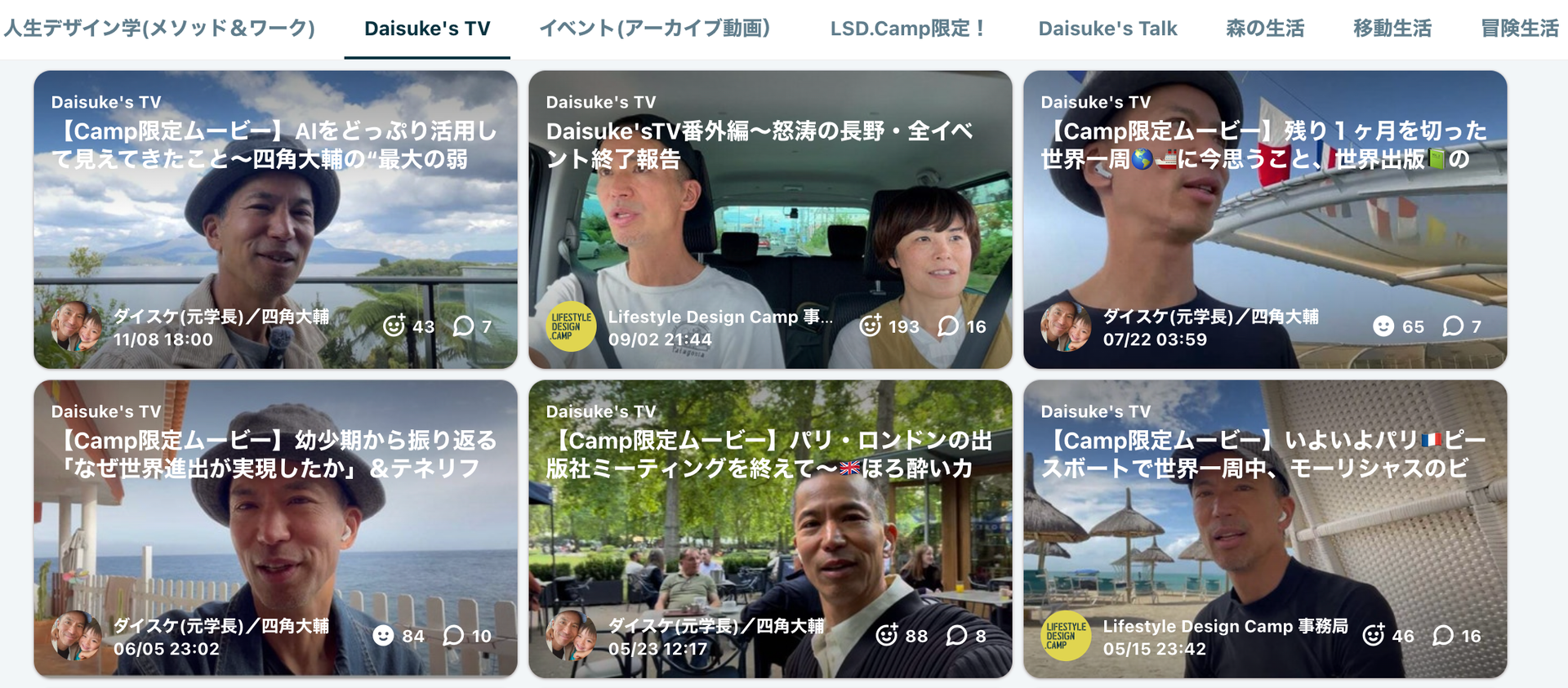
Task: Like the 11/08 18:00 post
Action: point(394,326)
